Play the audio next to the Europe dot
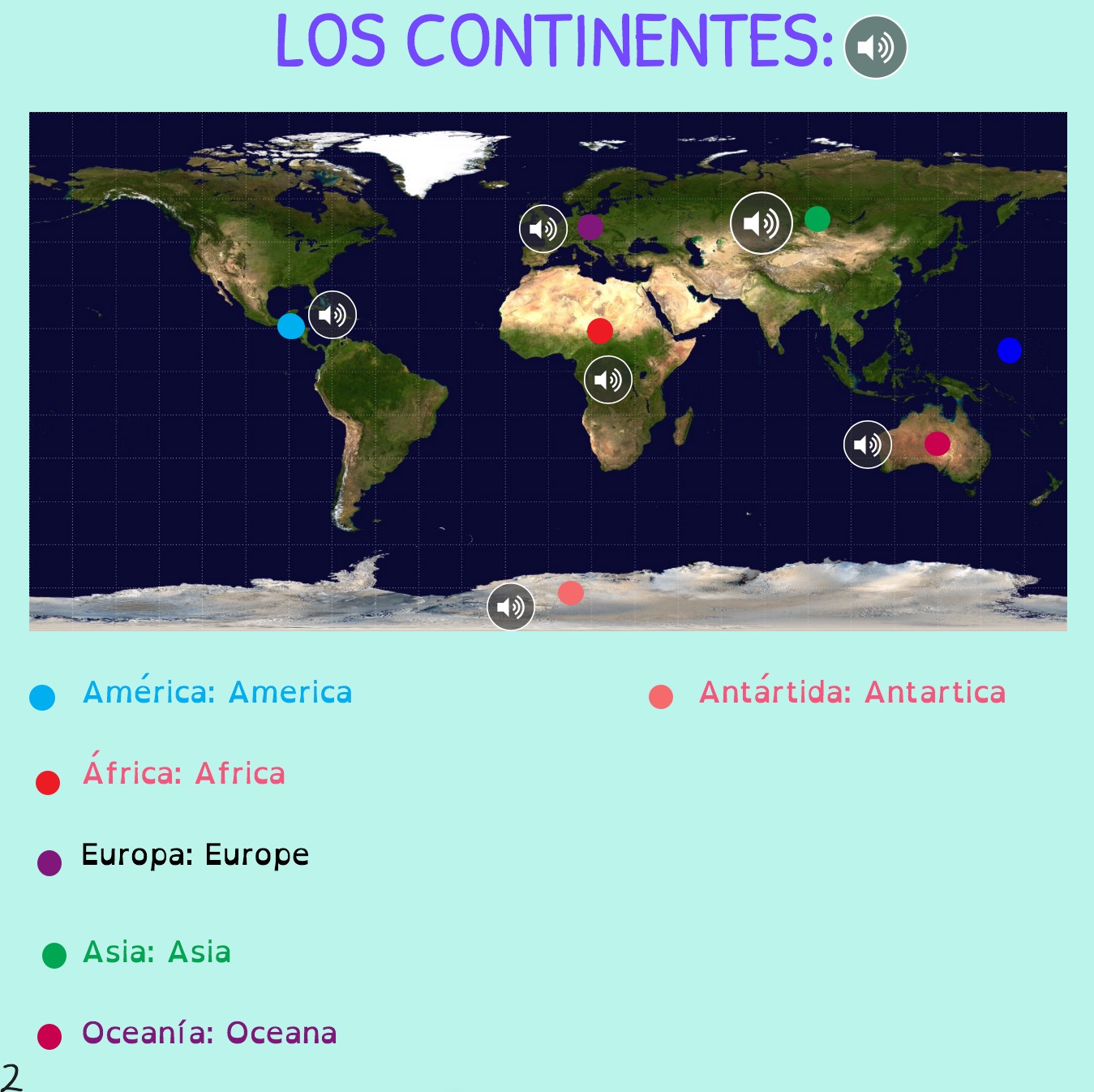Image resolution: width=1094 pixels, height=1092 pixels. [x=543, y=229]
